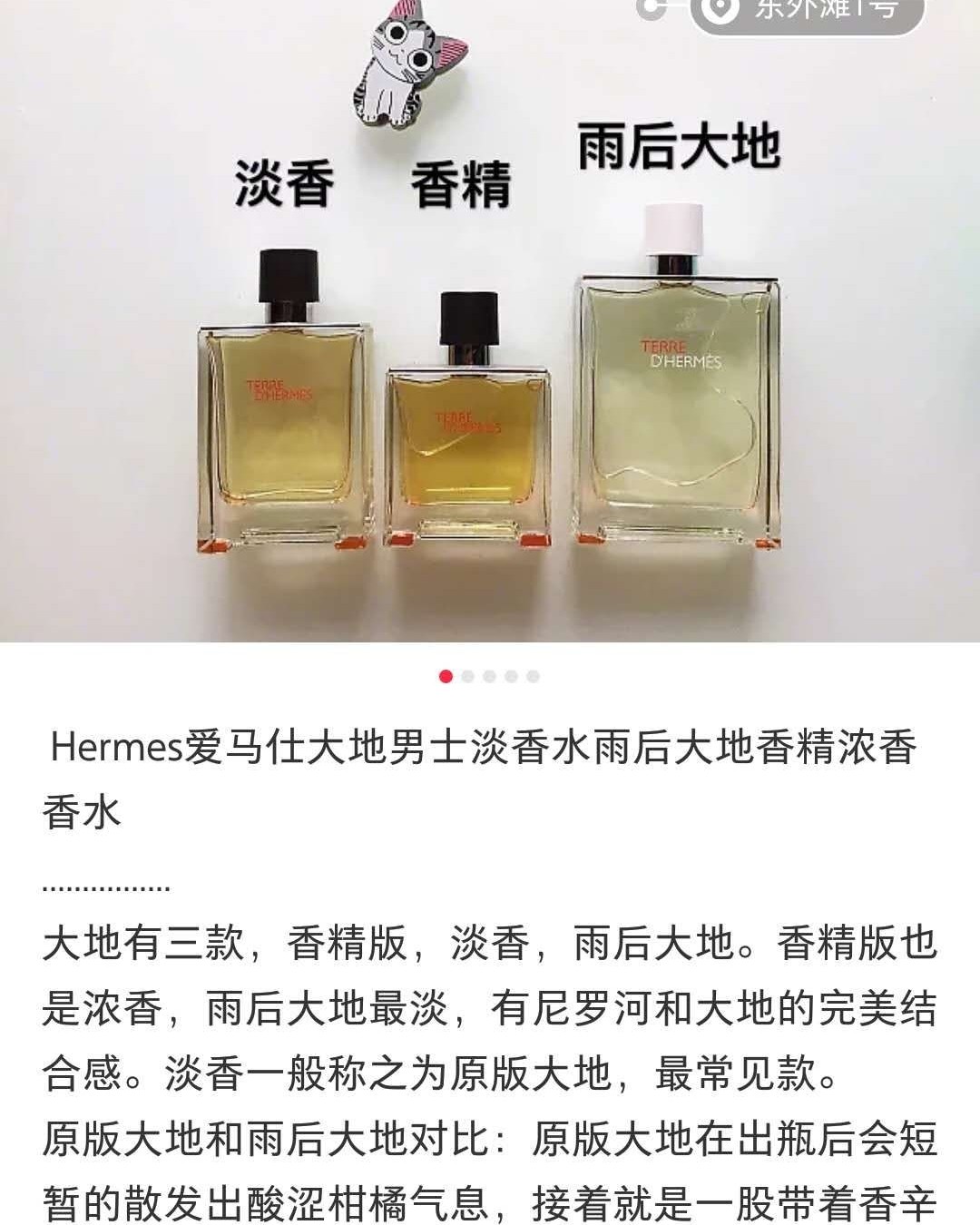Select the last carousel pagination dot

point(533,675)
